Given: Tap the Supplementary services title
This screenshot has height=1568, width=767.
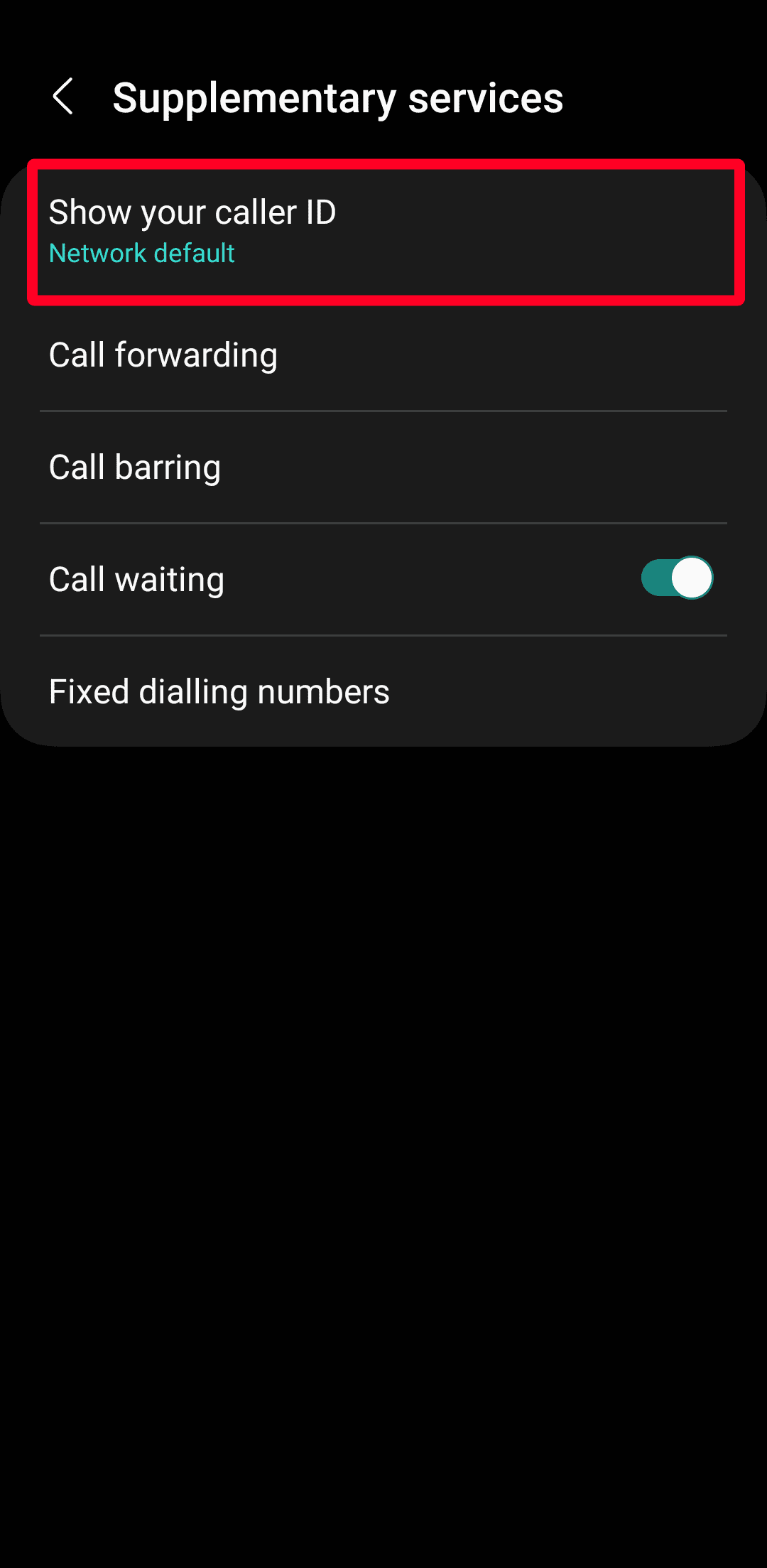Looking at the screenshot, I should pos(338,97).
